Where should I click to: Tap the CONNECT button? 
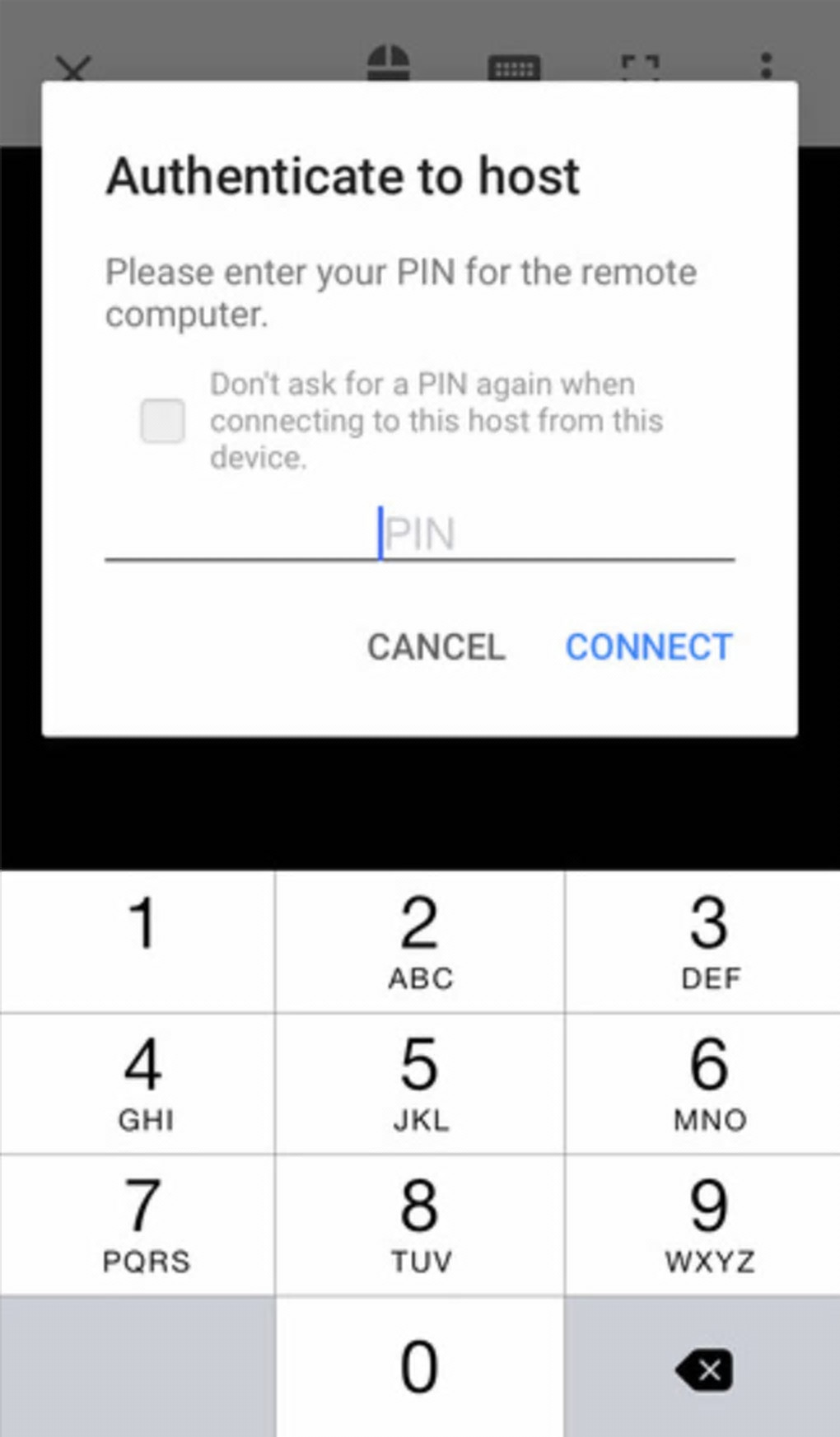click(648, 647)
